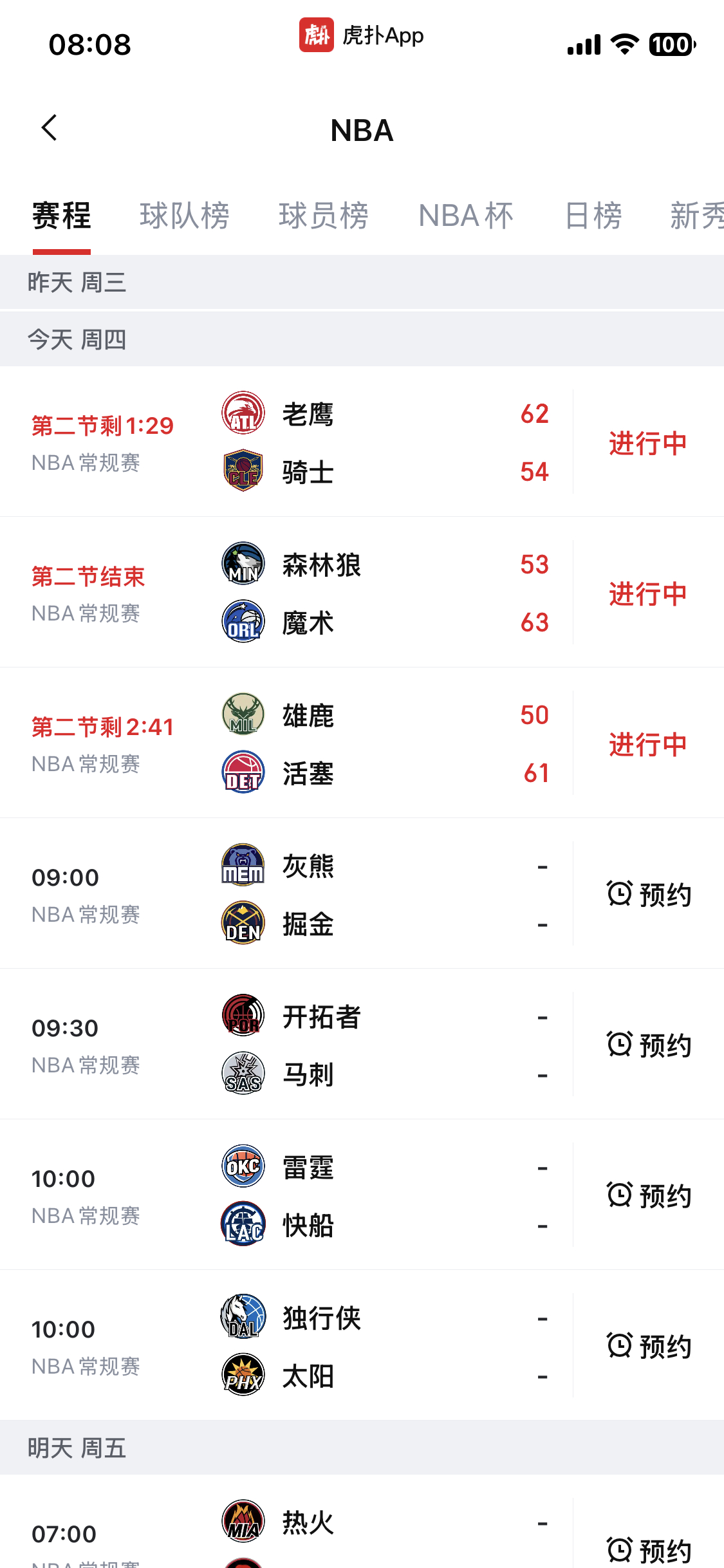This screenshot has width=724, height=1568.
Task: Click the Bucks (雄鹿) team logo
Action: (x=243, y=716)
